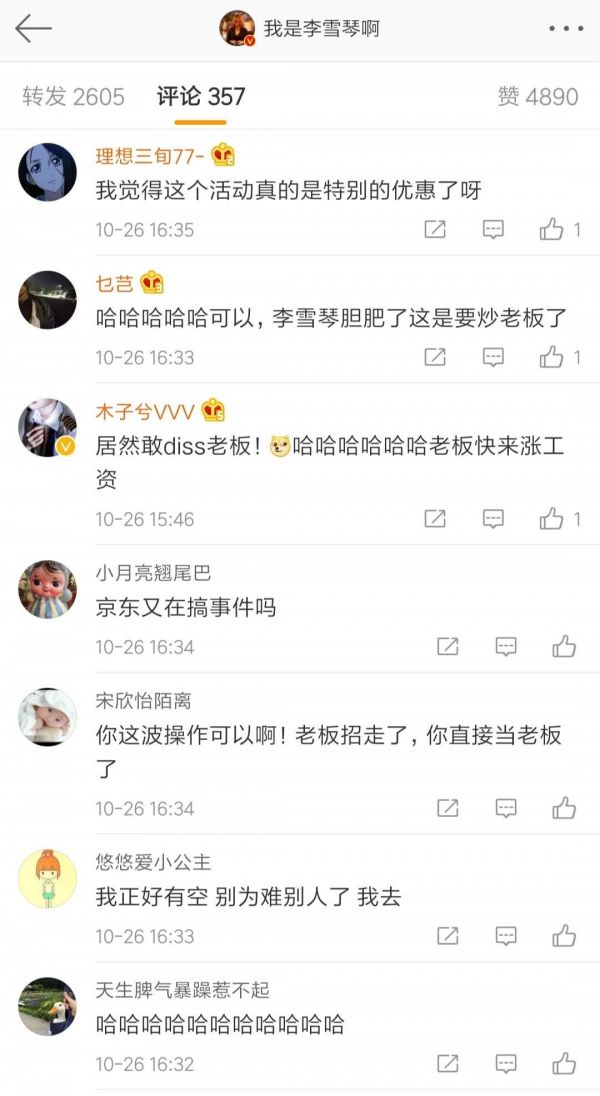The height and width of the screenshot is (1096, 600).
Task: Like the comment by 乜芑
Action: pyautogui.click(x=553, y=357)
